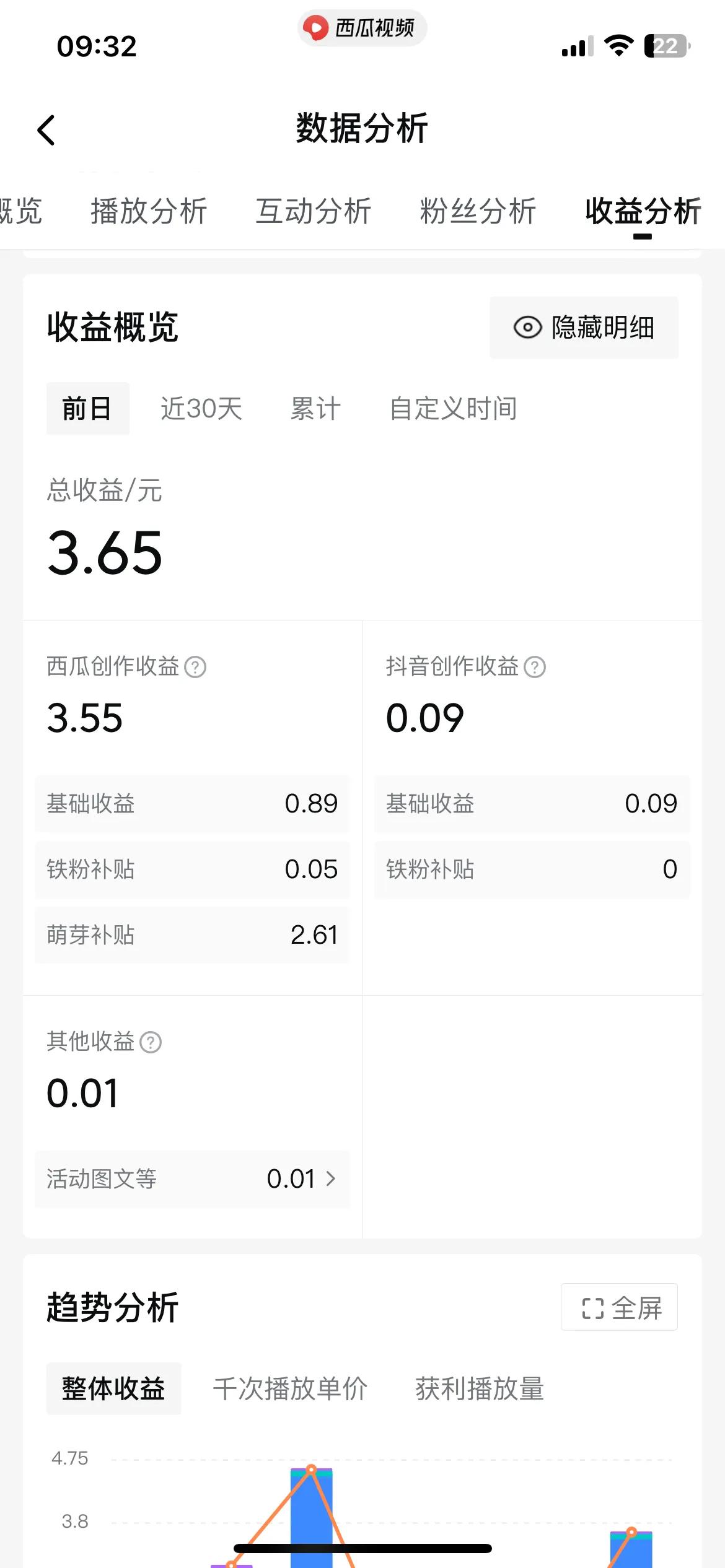
Task: Switch to the 近30天 time filter
Action: (x=201, y=407)
